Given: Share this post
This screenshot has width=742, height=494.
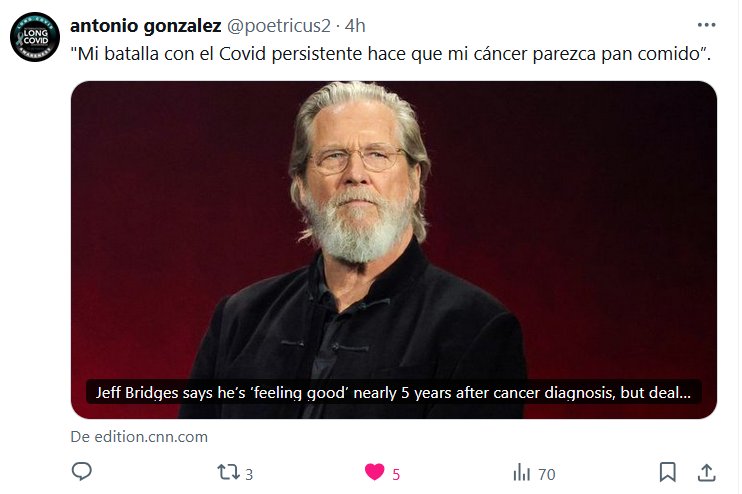Looking at the screenshot, I should (x=706, y=472).
